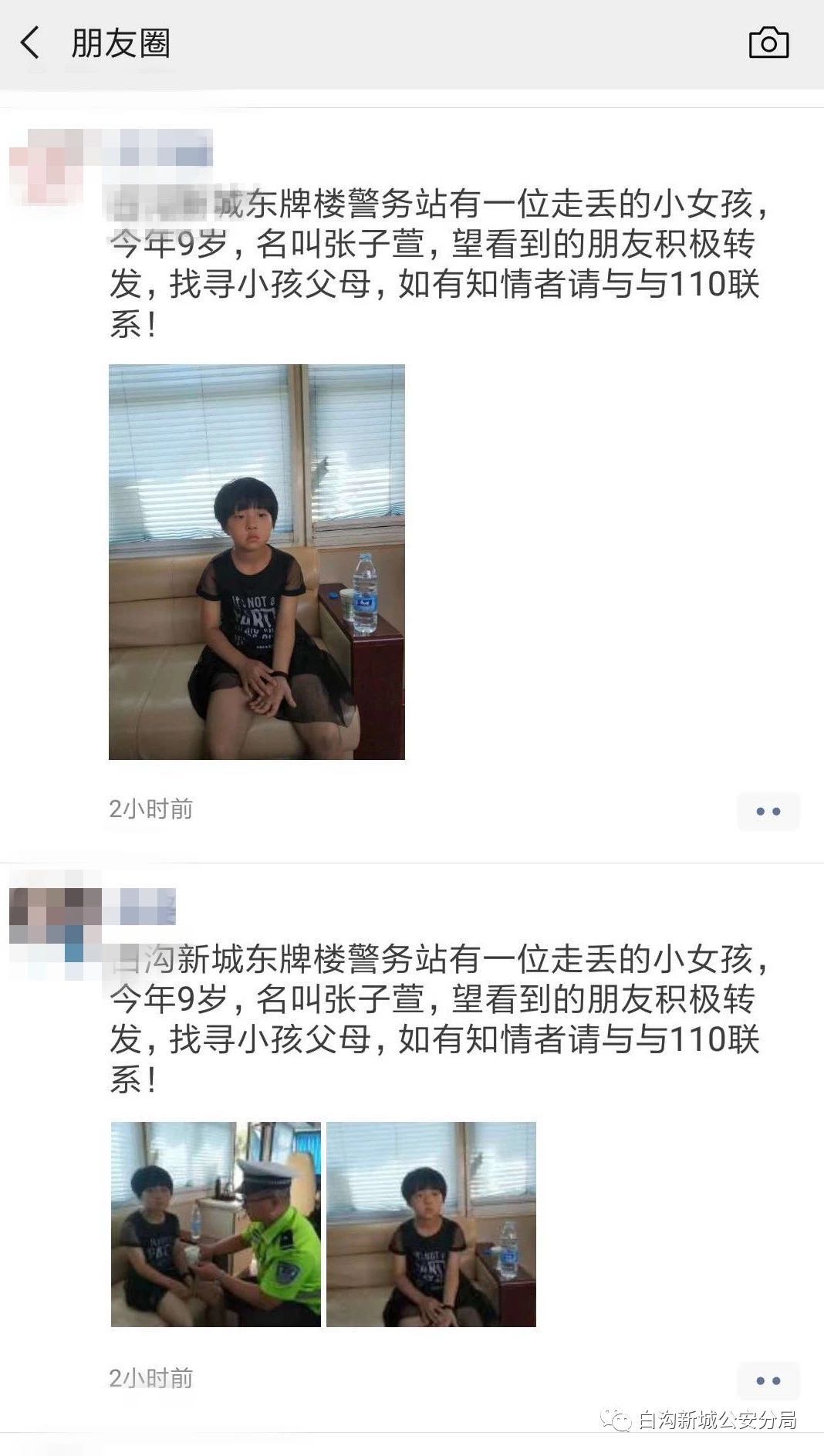Open comment menu on first post
Image resolution: width=824 pixels, height=1456 pixels.
(x=768, y=811)
